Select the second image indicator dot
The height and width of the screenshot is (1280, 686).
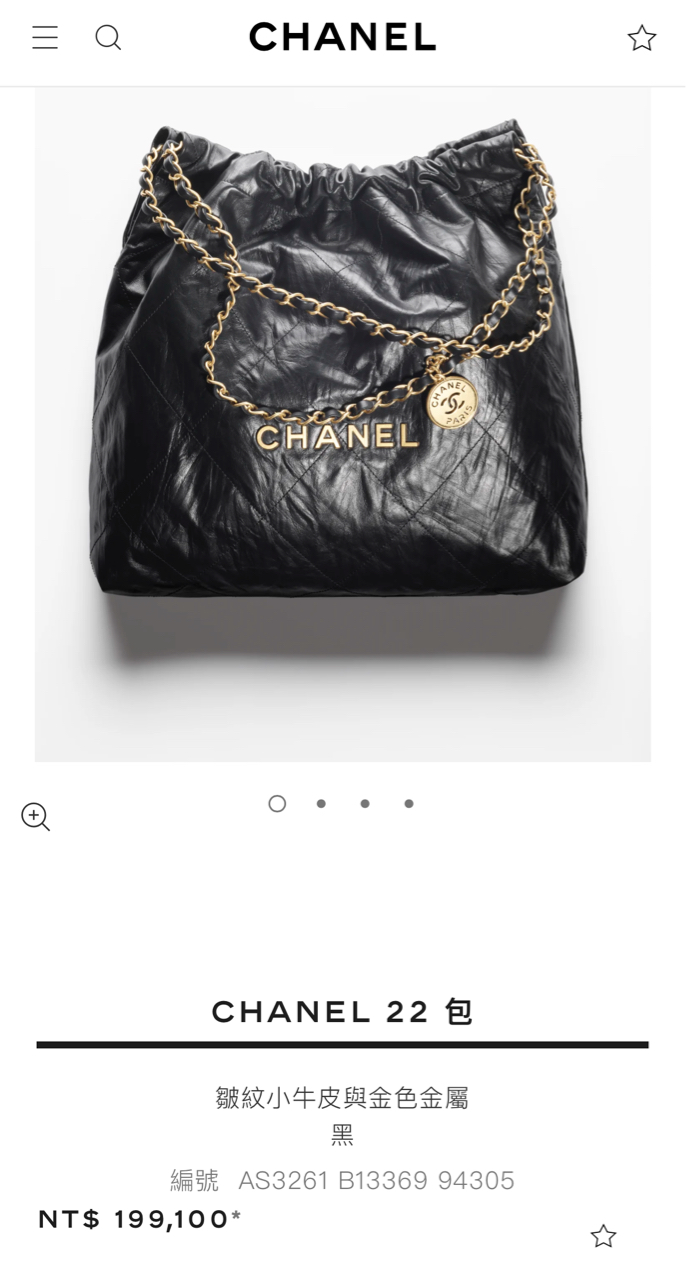coord(321,804)
